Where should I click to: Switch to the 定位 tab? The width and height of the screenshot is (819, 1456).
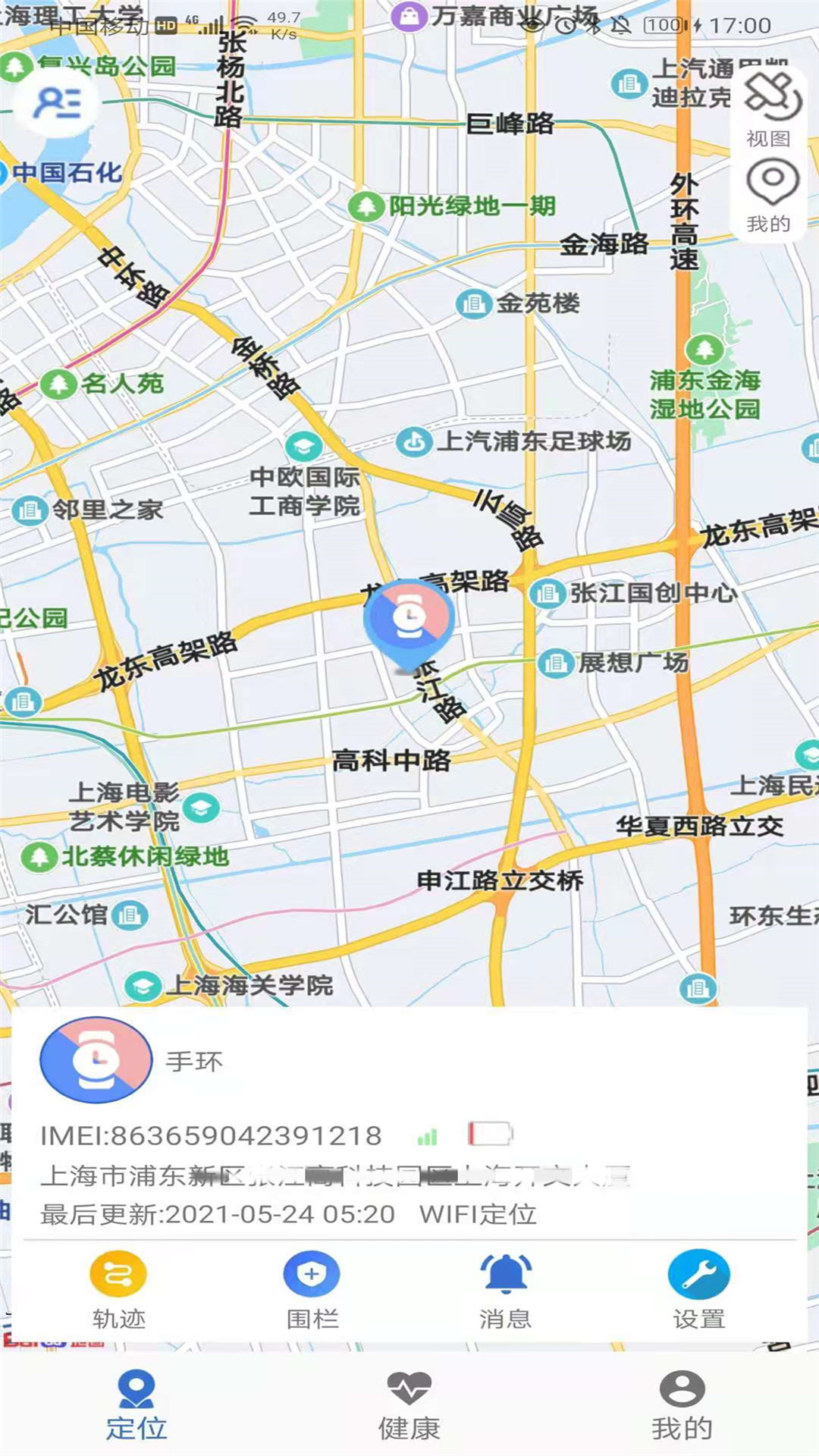[136, 1404]
